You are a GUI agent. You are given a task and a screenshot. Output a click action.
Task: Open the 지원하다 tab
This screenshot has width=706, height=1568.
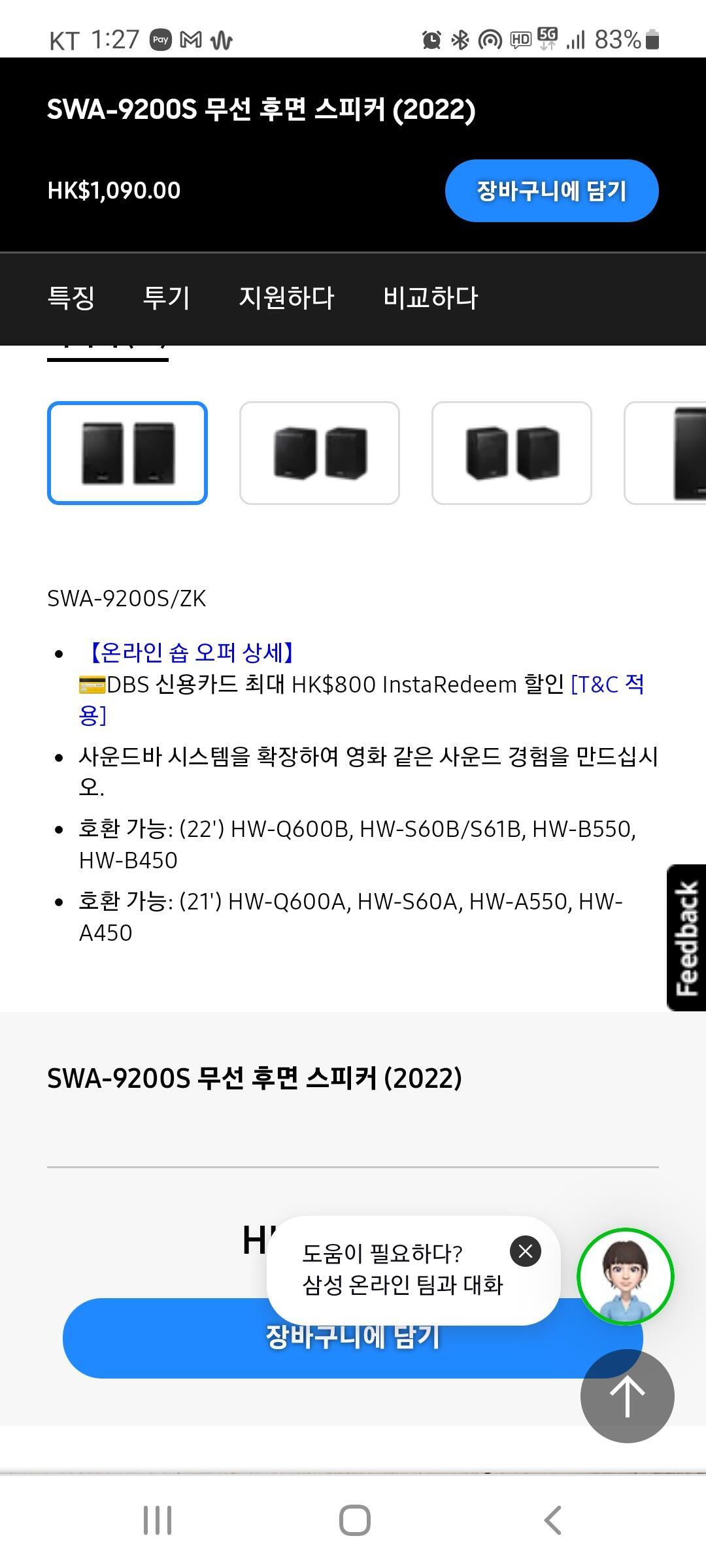pyautogui.click(x=286, y=298)
